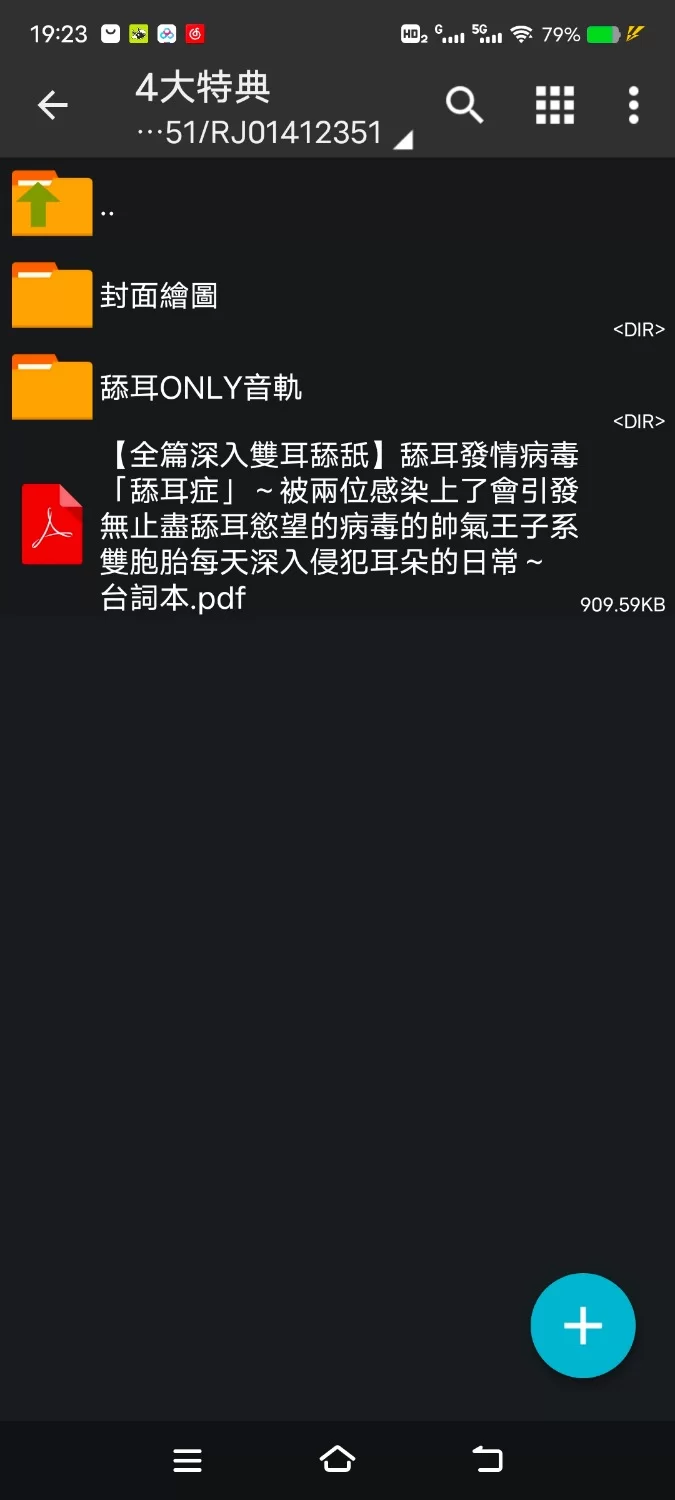Tap the plus floating action button
This screenshot has height=1500, width=675.
point(582,1325)
